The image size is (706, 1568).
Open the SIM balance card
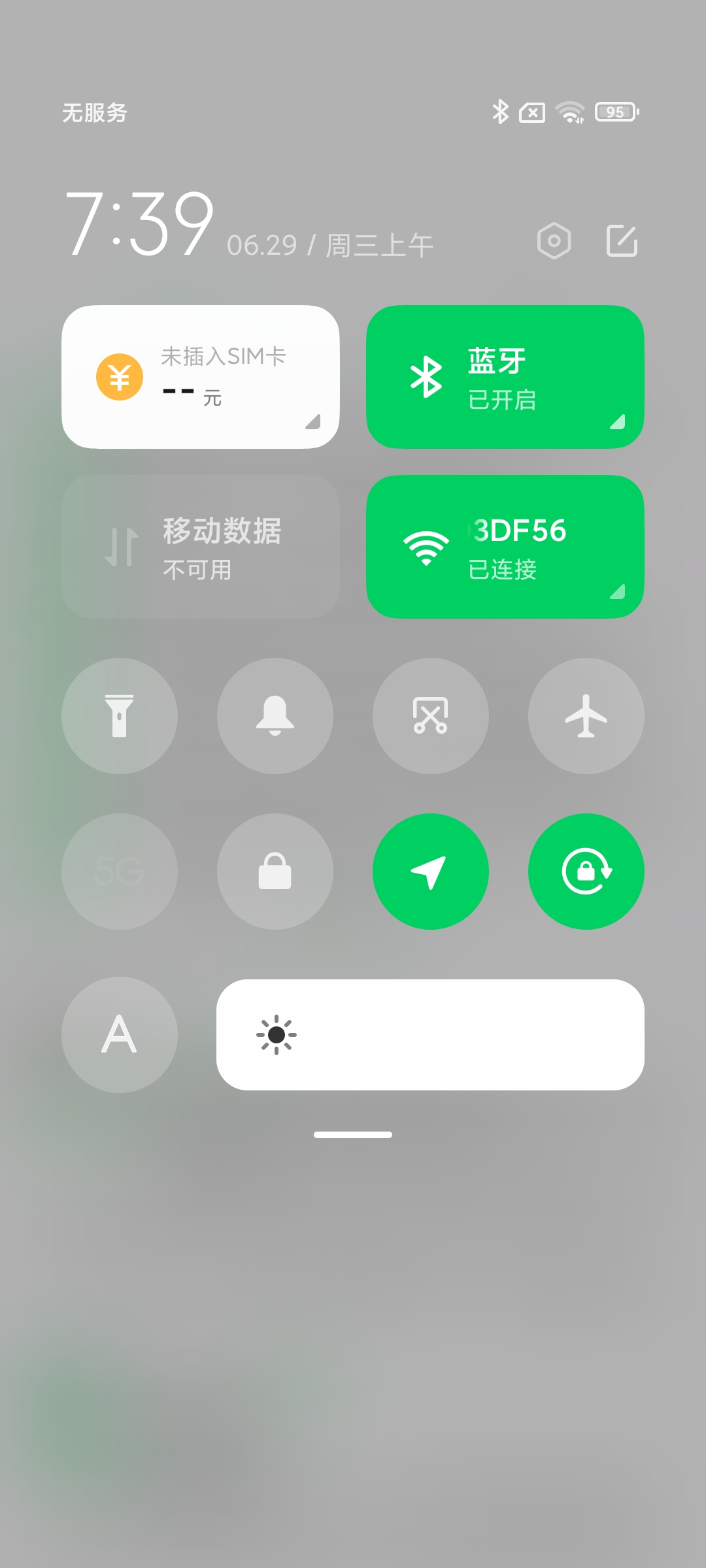201,377
